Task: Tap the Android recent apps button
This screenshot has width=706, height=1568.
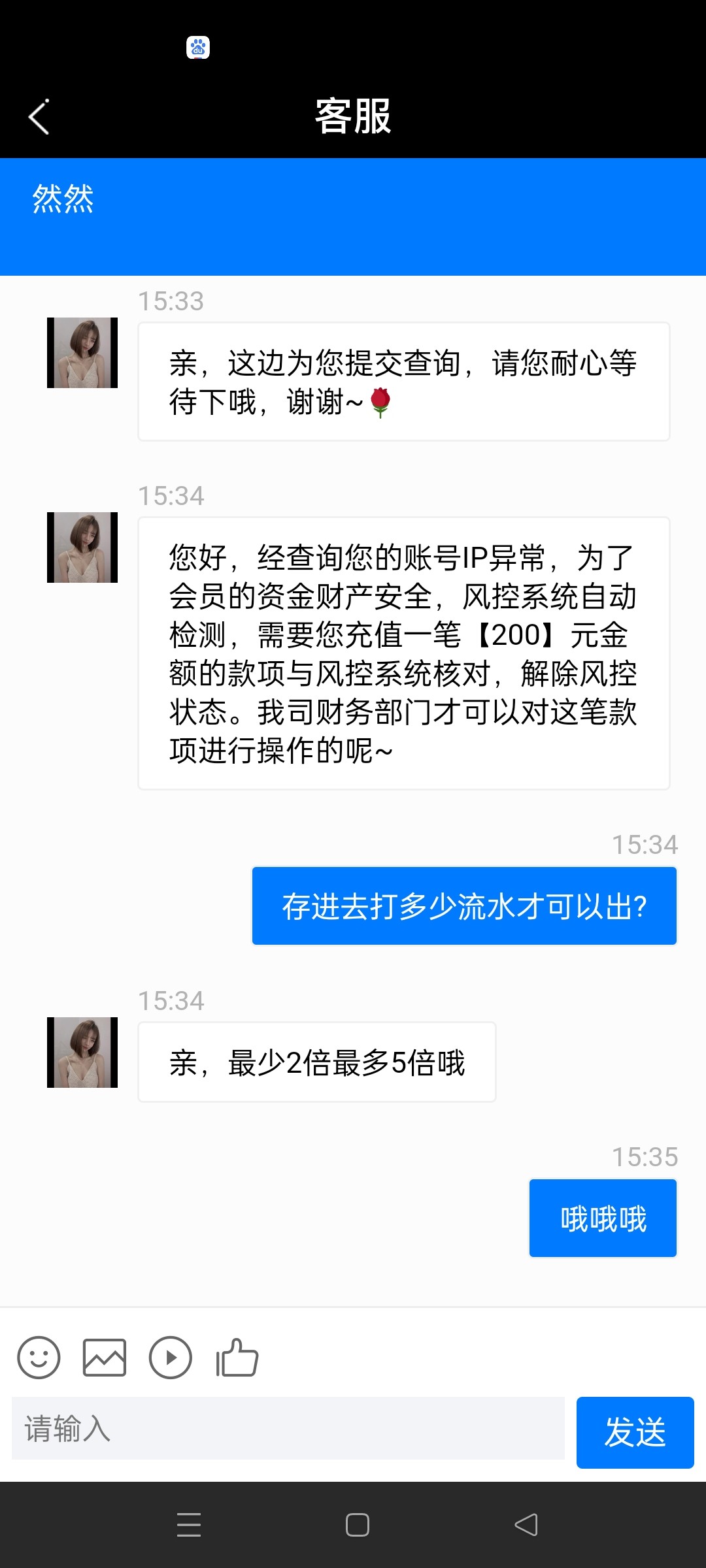Action: 189,1526
